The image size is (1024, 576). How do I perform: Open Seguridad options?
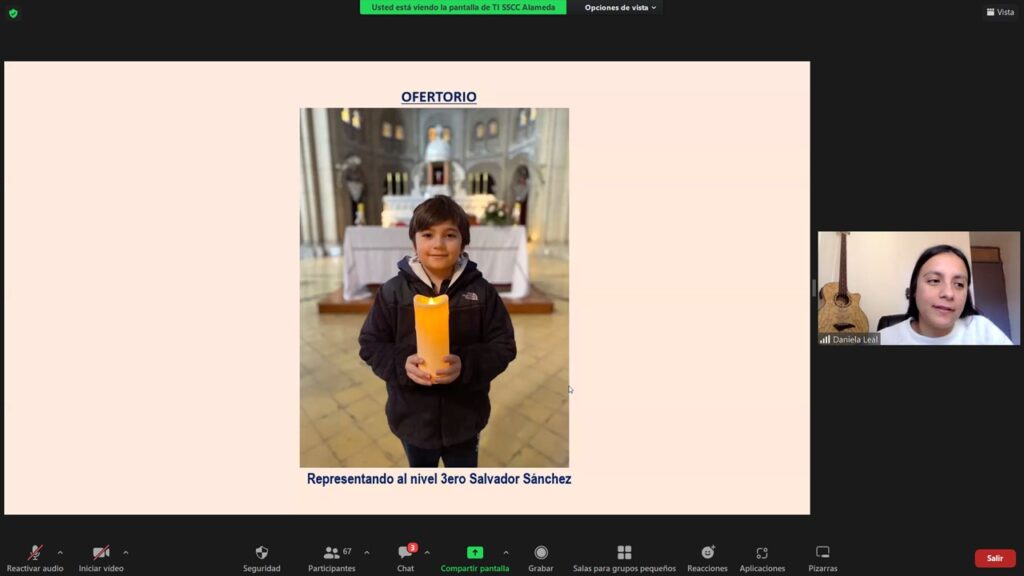[x=261, y=557]
